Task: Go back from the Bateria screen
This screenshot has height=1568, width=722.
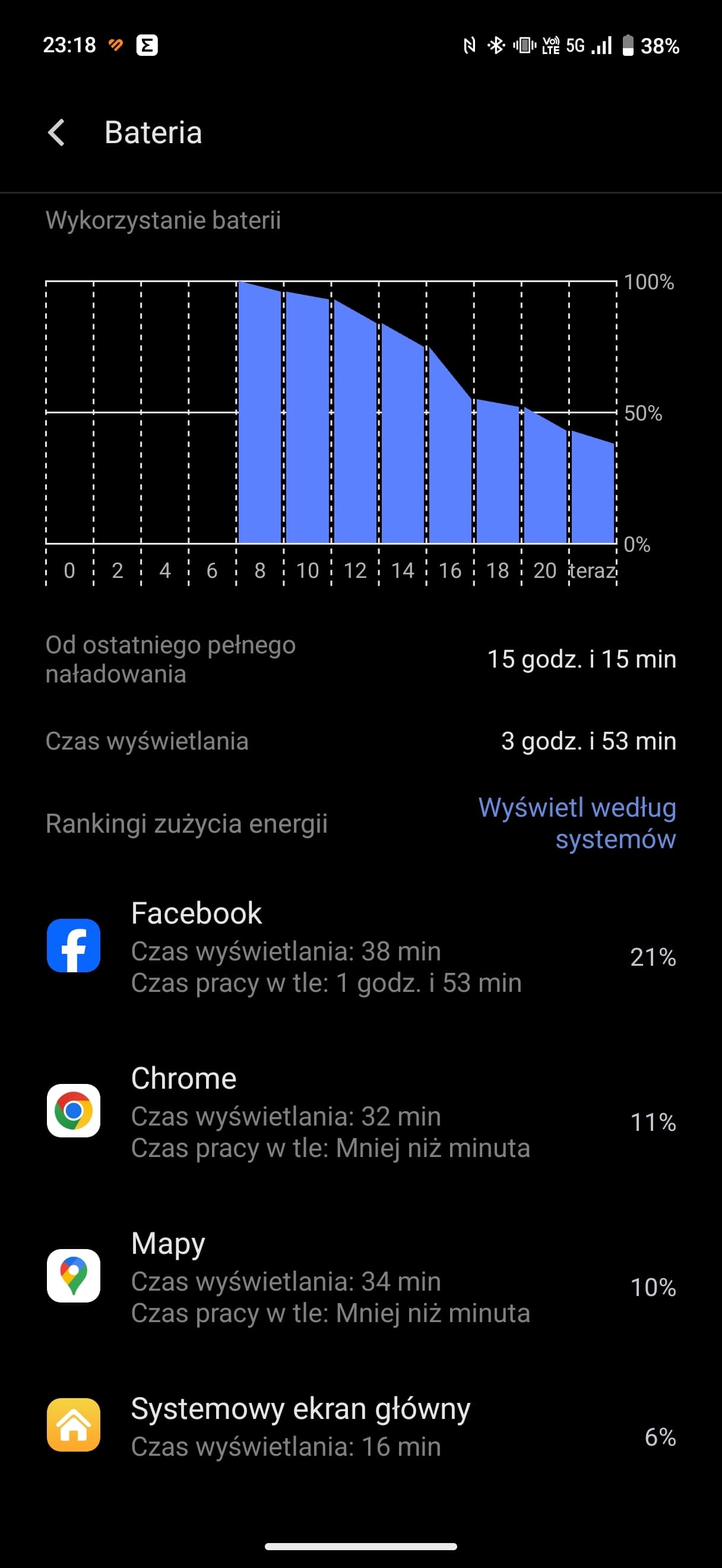Action: coord(56,132)
